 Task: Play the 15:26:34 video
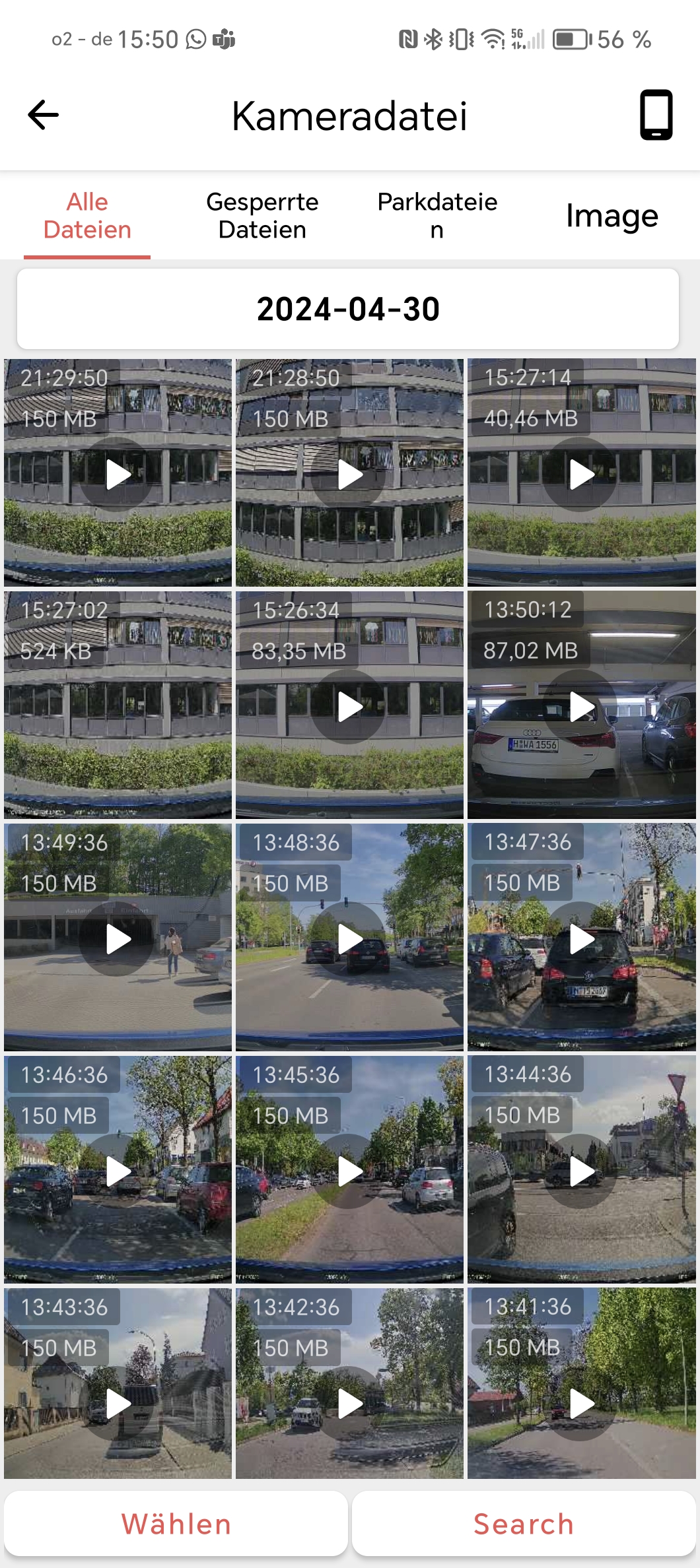[349, 706]
